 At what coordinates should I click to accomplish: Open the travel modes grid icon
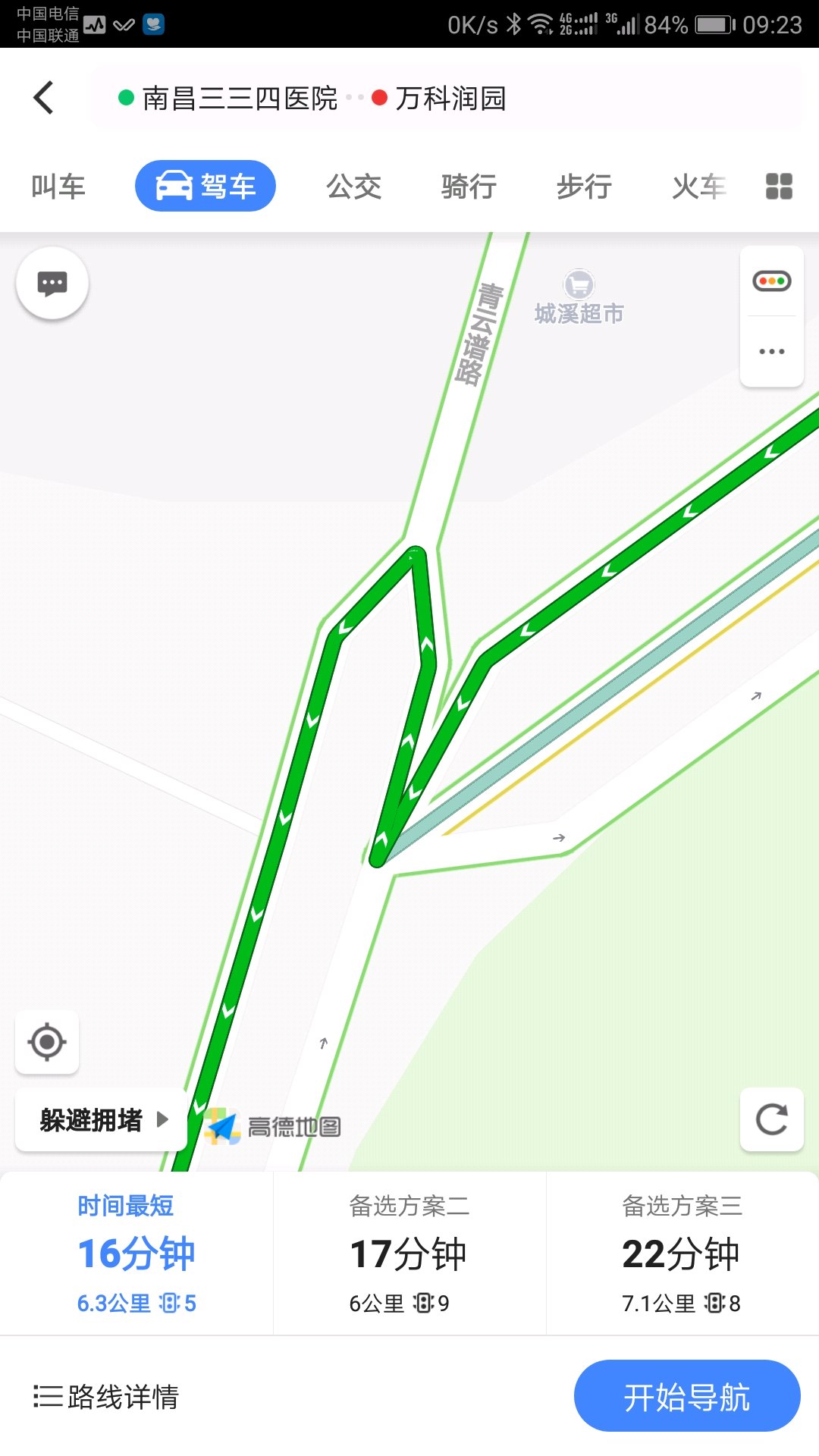[x=779, y=187]
